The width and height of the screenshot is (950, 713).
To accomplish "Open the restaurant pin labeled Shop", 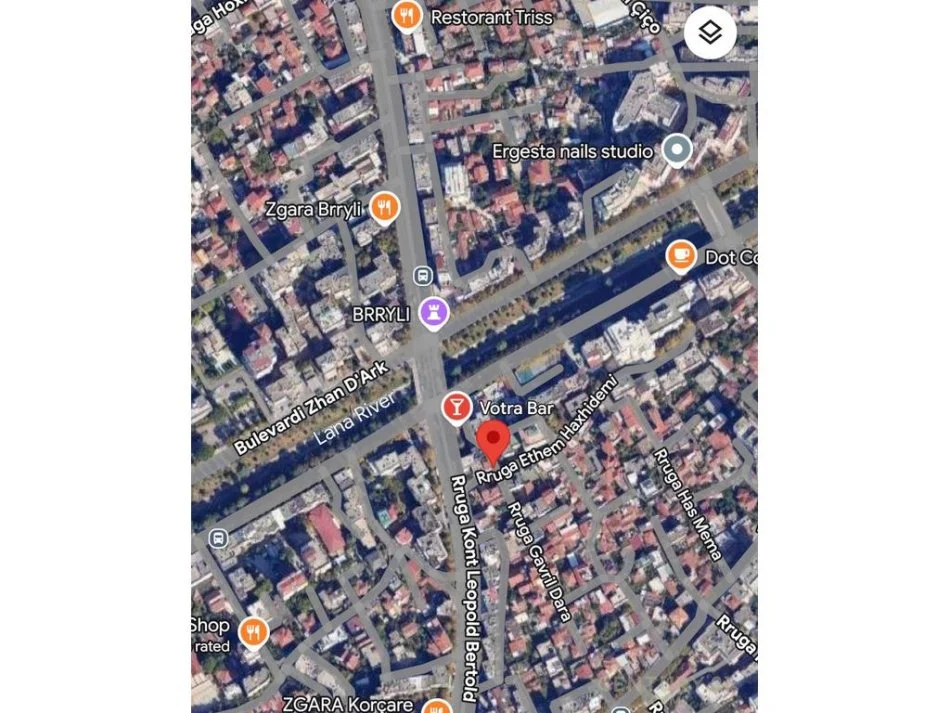I will click(254, 632).
